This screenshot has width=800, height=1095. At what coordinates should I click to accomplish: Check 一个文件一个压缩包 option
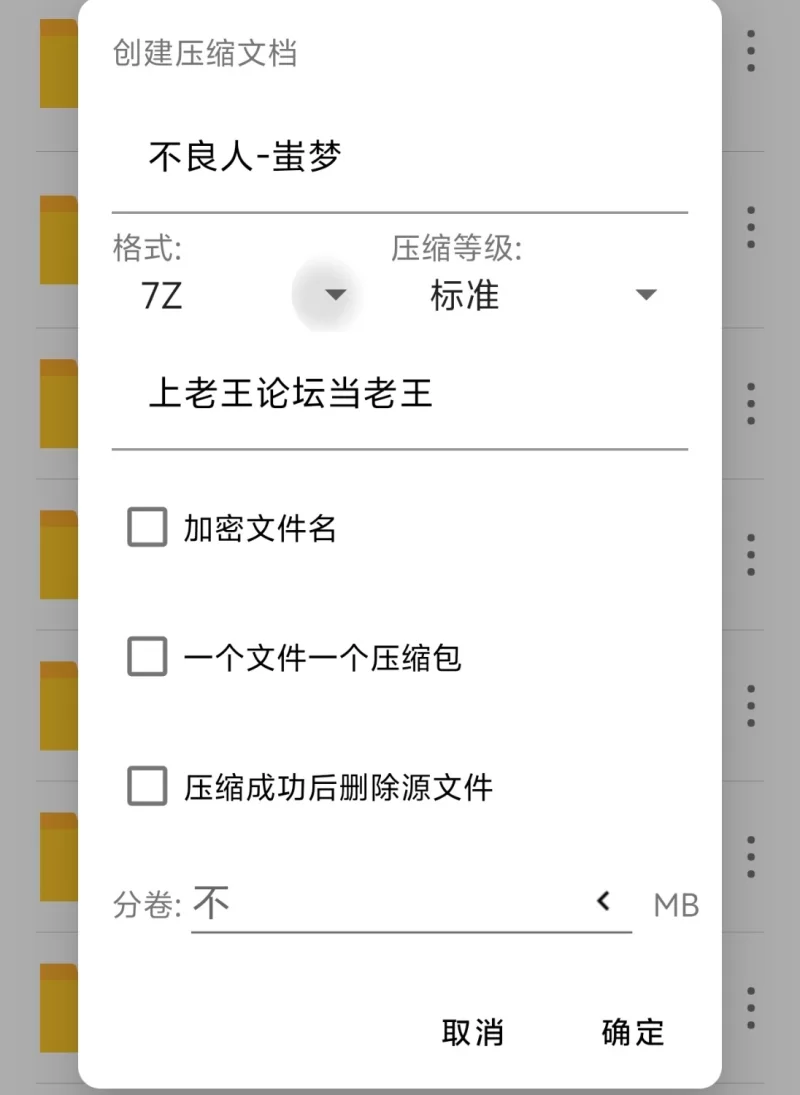pos(146,657)
